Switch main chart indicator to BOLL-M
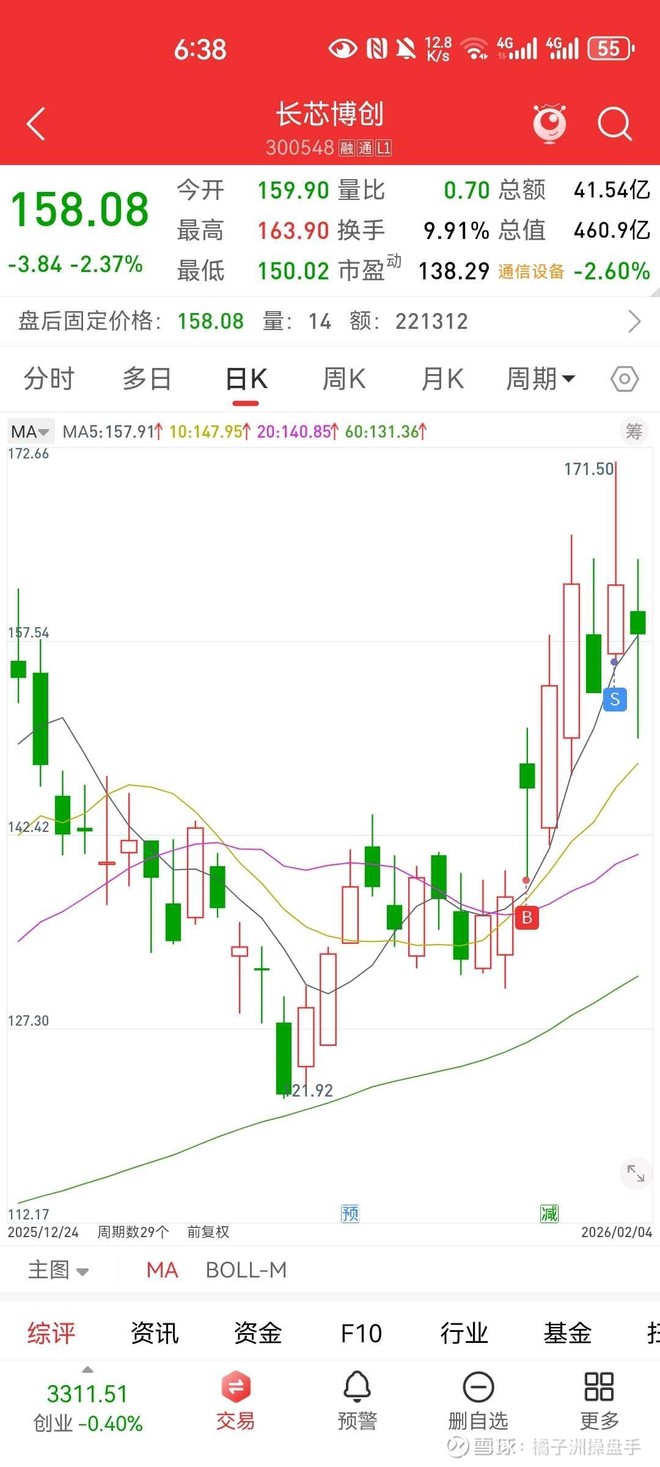Screen dimensions: 660x1467 pos(246,1270)
